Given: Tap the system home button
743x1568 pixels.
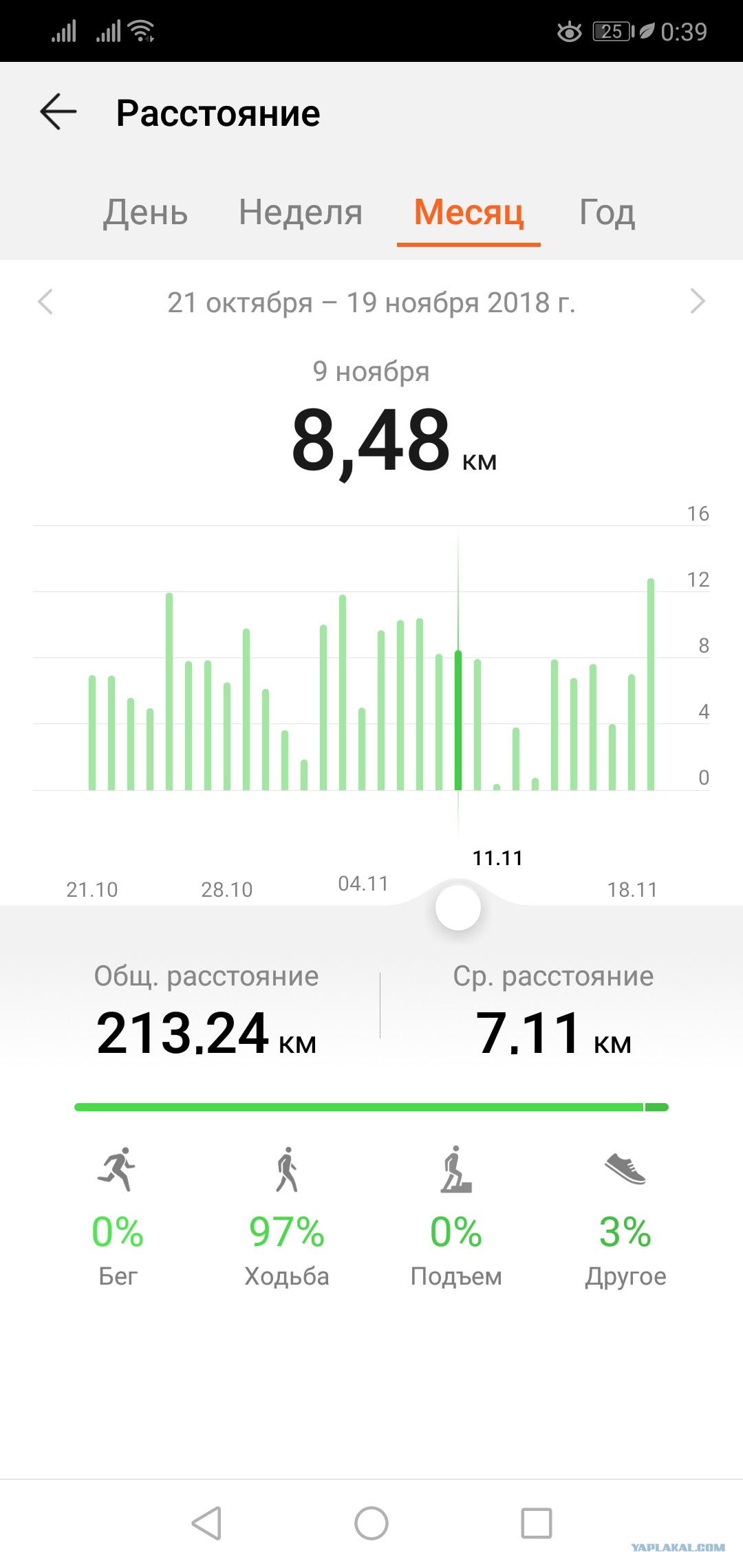Looking at the screenshot, I should pyautogui.click(x=371, y=1523).
